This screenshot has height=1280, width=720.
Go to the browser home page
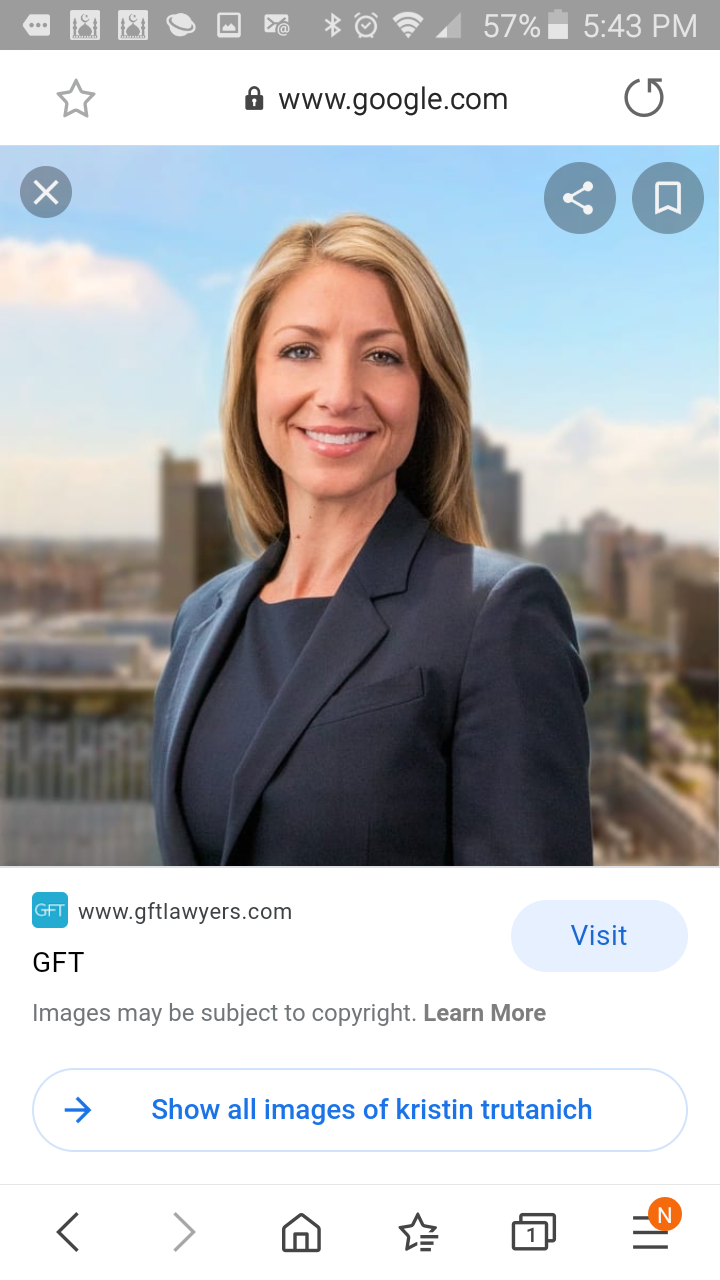pos(301,1232)
